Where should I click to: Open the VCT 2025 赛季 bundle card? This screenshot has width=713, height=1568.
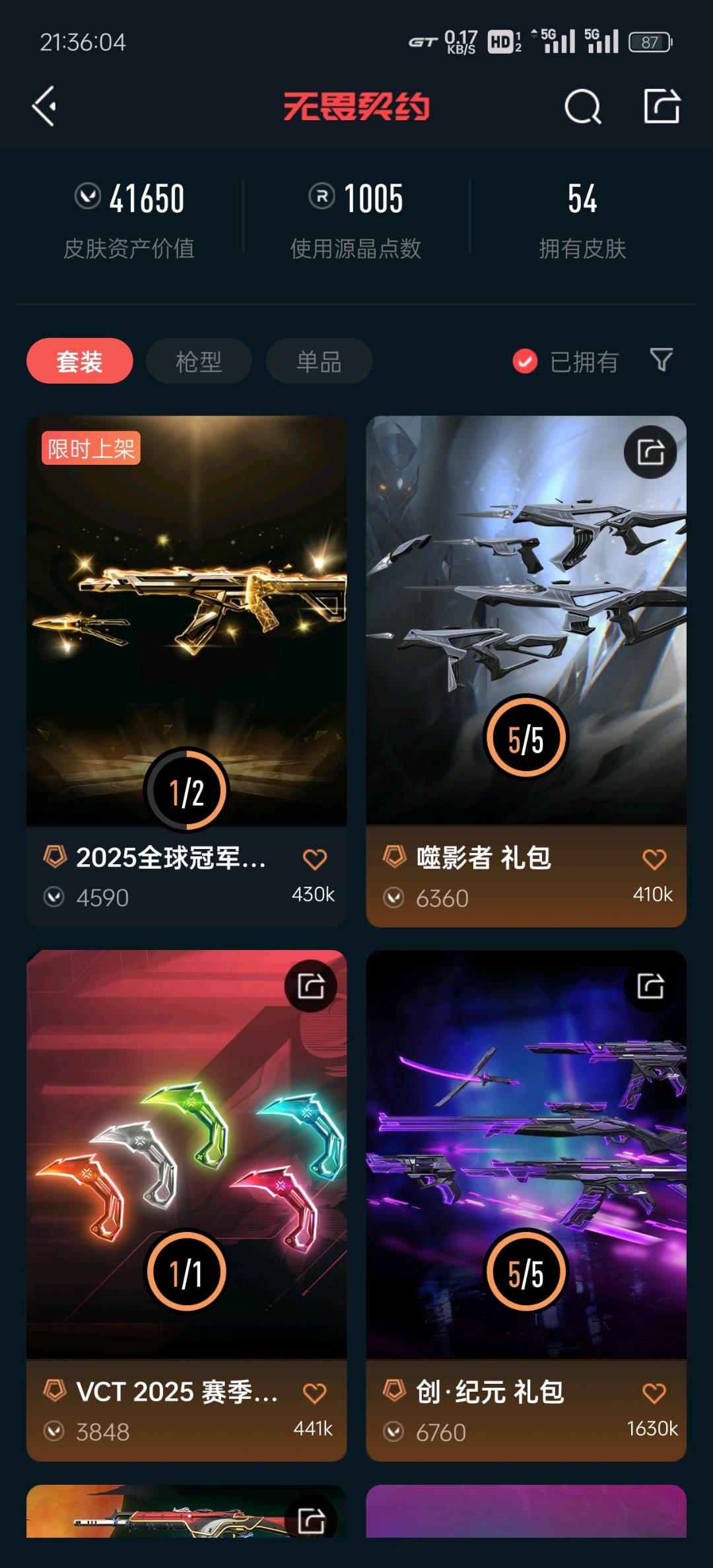click(186, 1206)
